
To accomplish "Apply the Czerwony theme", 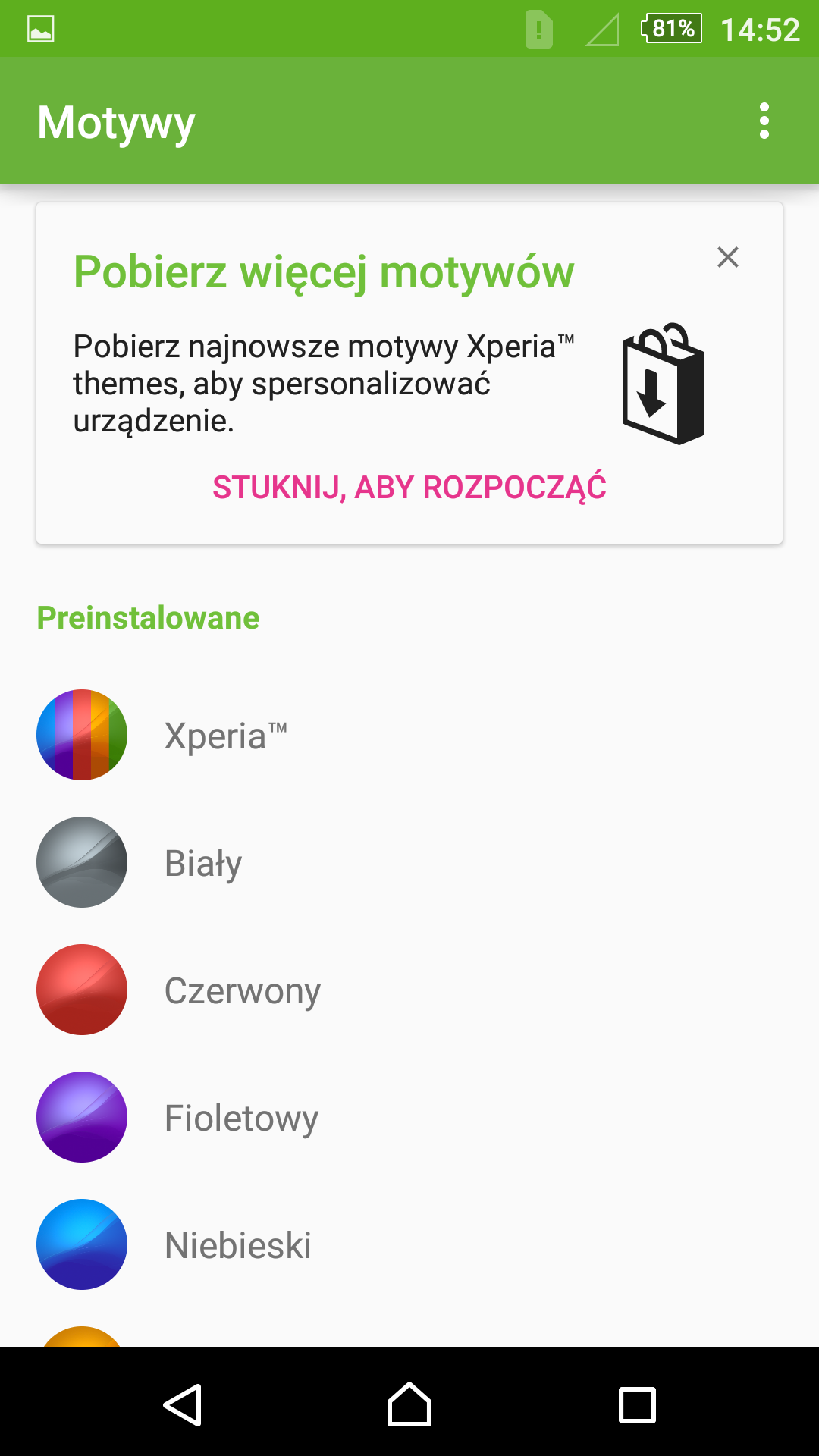I will pyautogui.click(x=409, y=990).
